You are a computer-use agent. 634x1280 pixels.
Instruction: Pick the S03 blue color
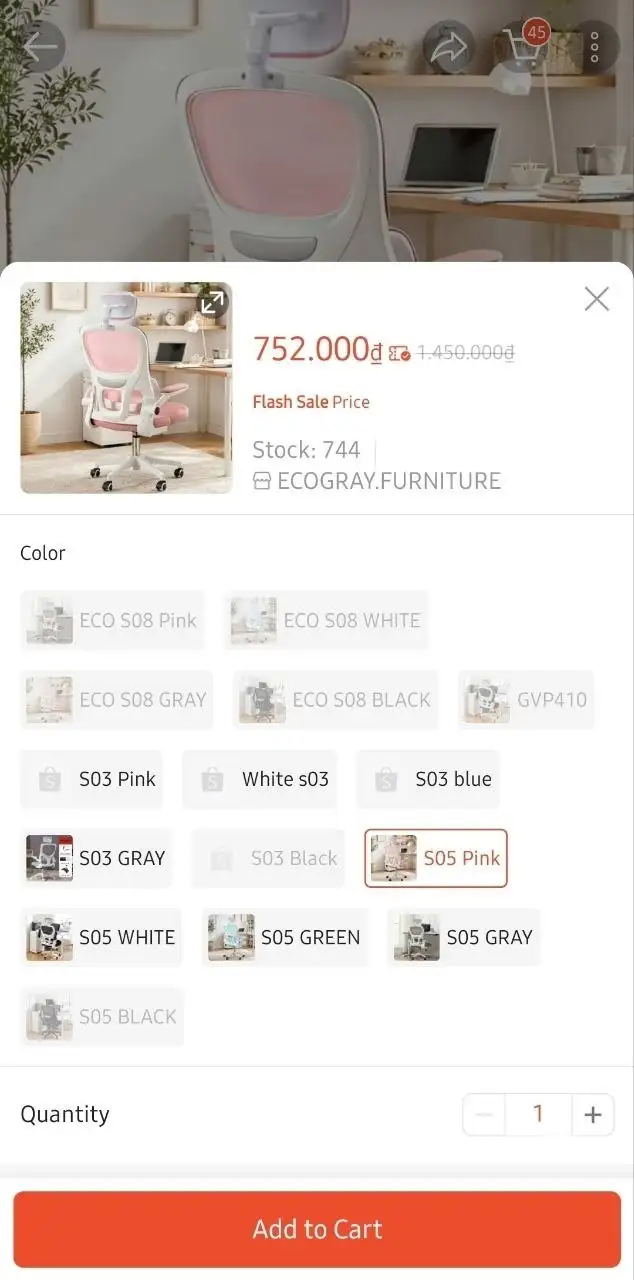pyautogui.click(x=427, y=779)
